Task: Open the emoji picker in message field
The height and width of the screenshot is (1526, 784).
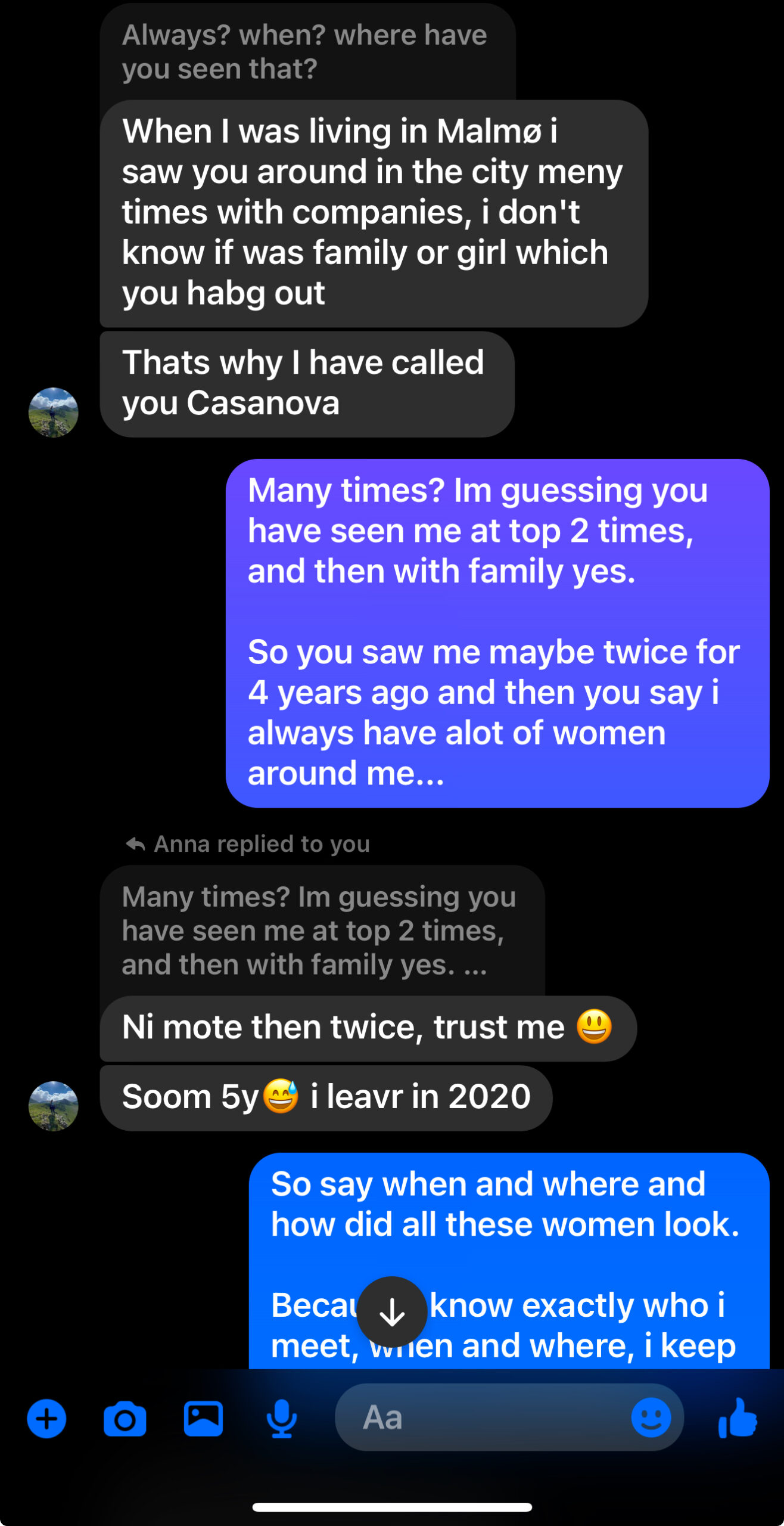Action: [651, 1417]
